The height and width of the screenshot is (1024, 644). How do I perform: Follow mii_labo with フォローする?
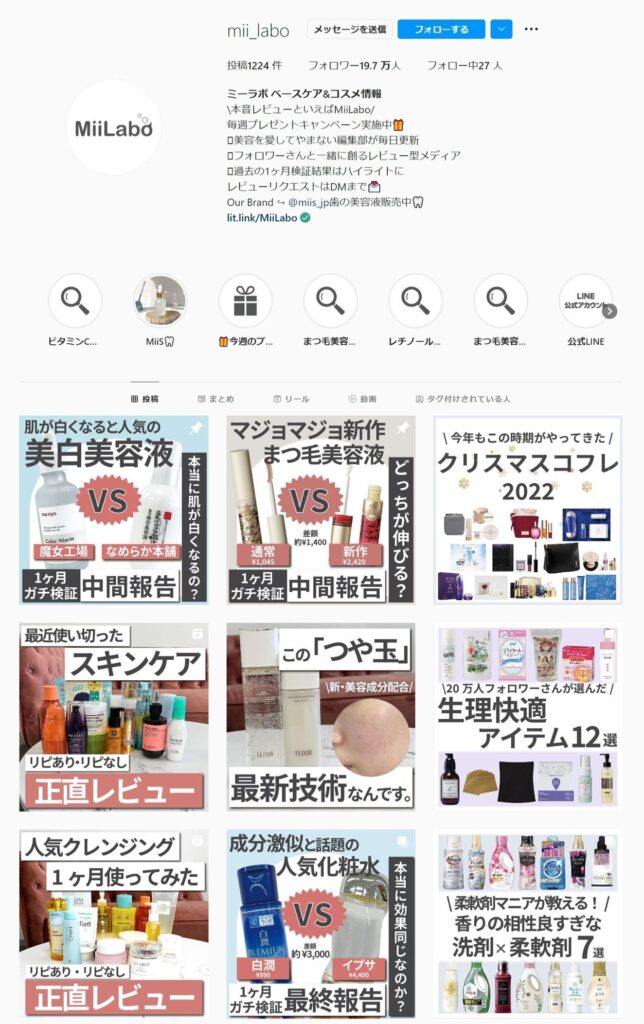441,30
